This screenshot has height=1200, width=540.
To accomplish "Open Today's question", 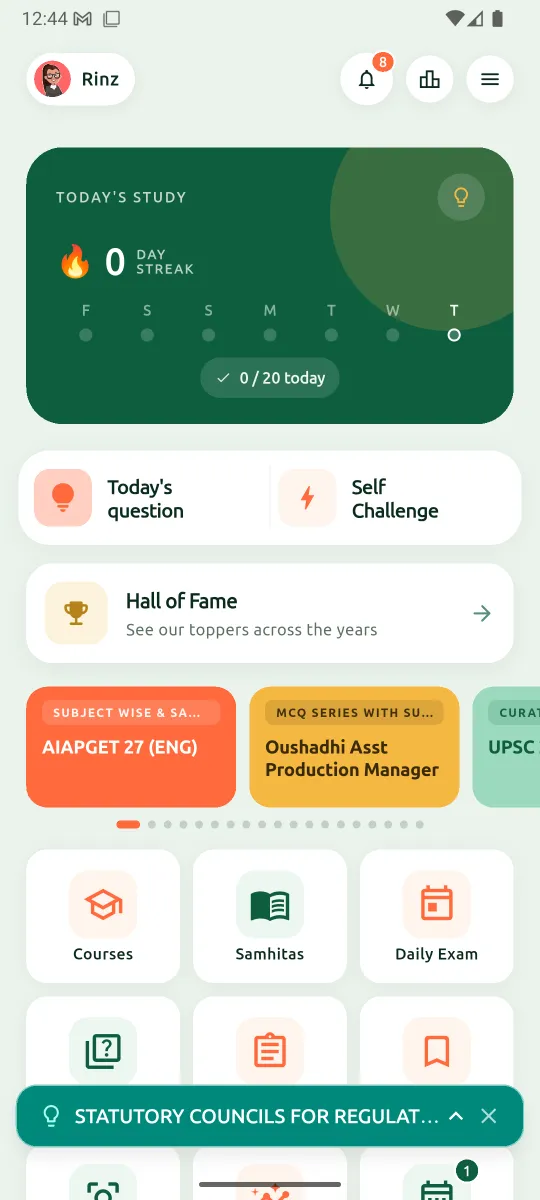I will (145, 498).
